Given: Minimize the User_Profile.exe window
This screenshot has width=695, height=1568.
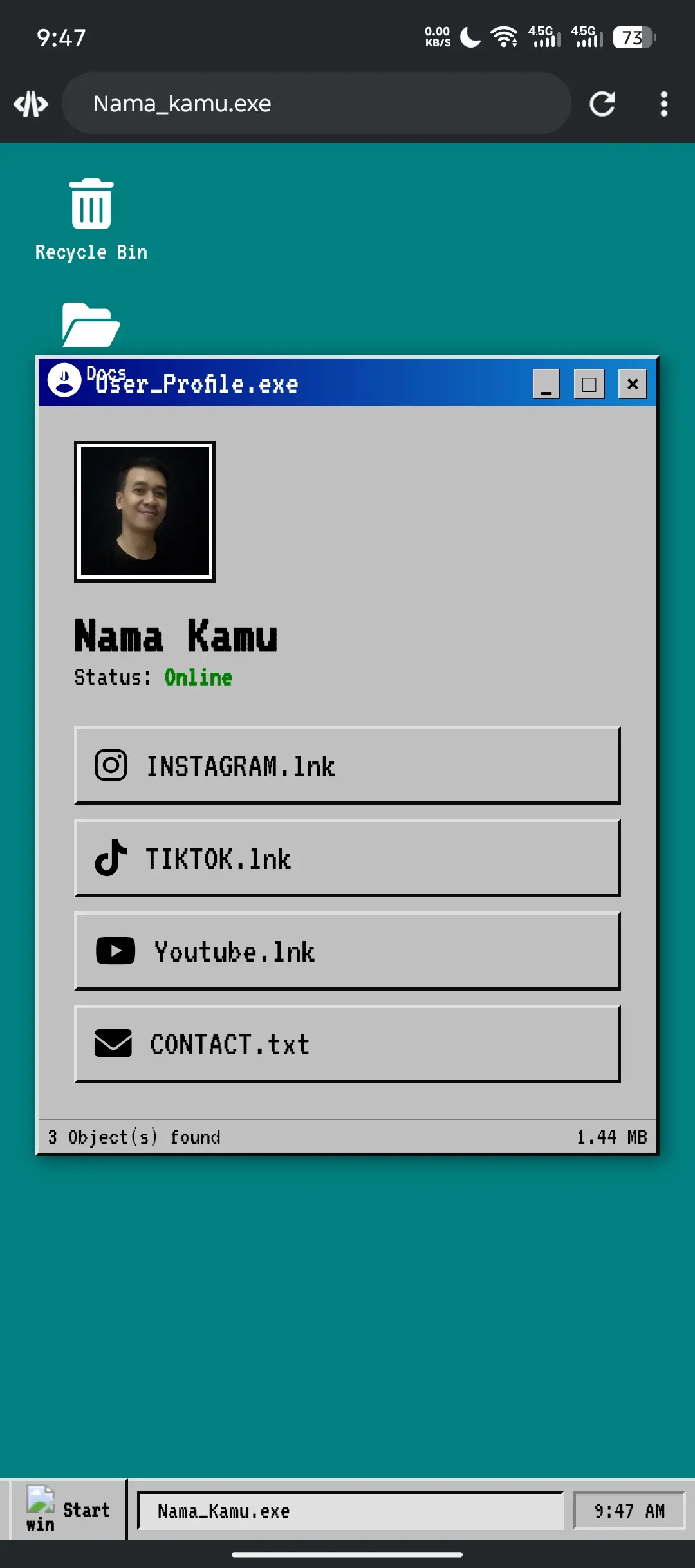Looking at the screenshot, I should tap(546, 384).
